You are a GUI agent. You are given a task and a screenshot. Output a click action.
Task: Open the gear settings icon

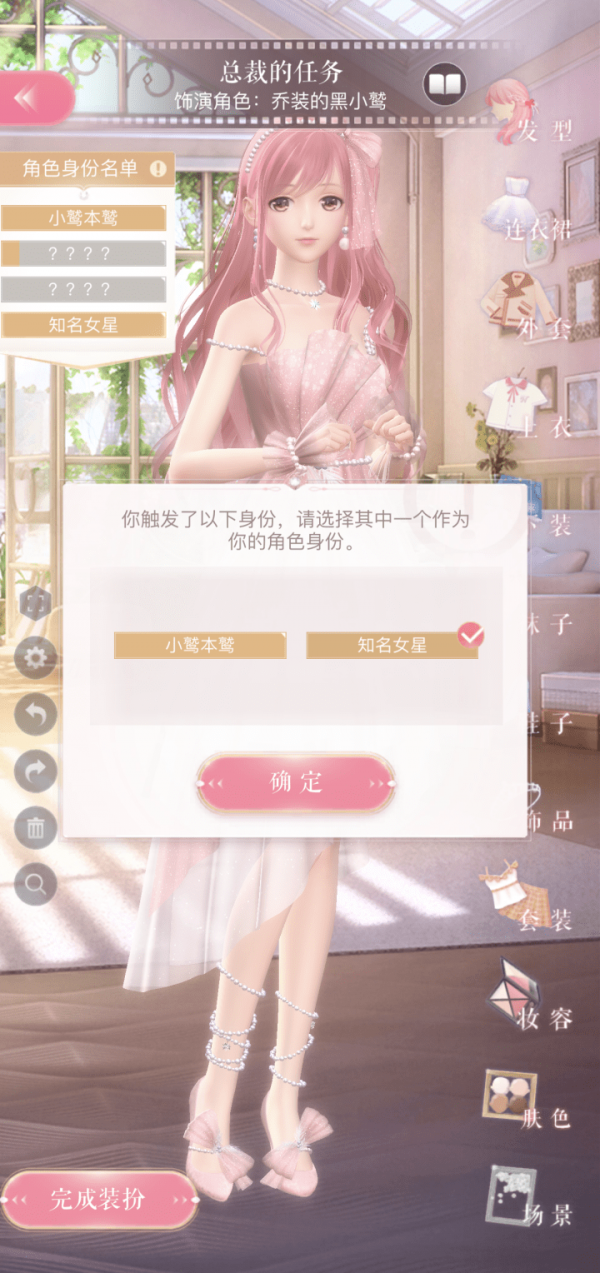click(x=35, y=658)
